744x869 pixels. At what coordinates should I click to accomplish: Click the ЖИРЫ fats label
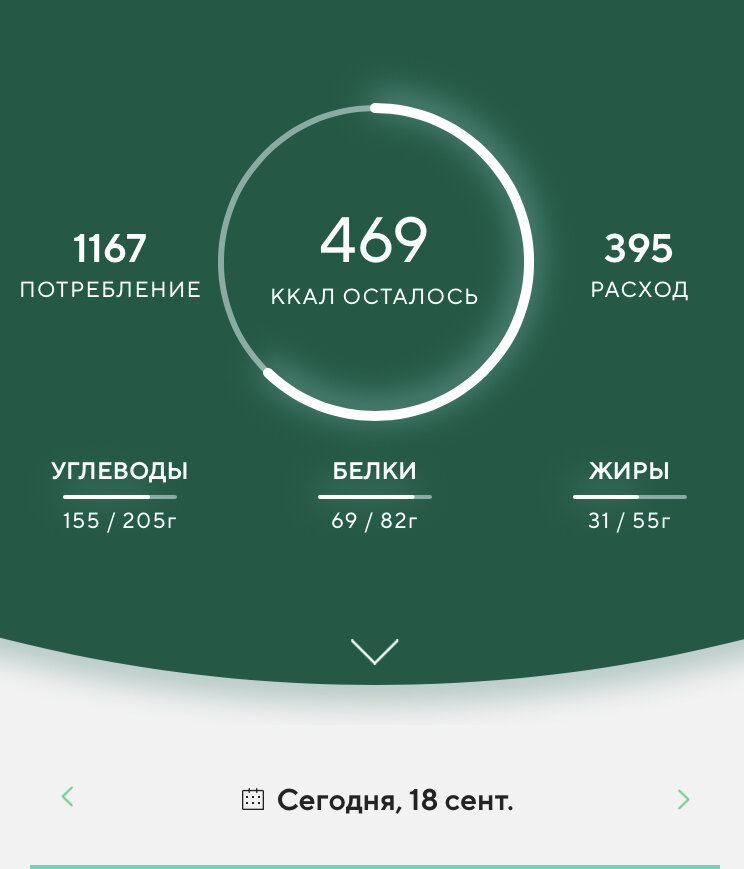coord(628,470)
